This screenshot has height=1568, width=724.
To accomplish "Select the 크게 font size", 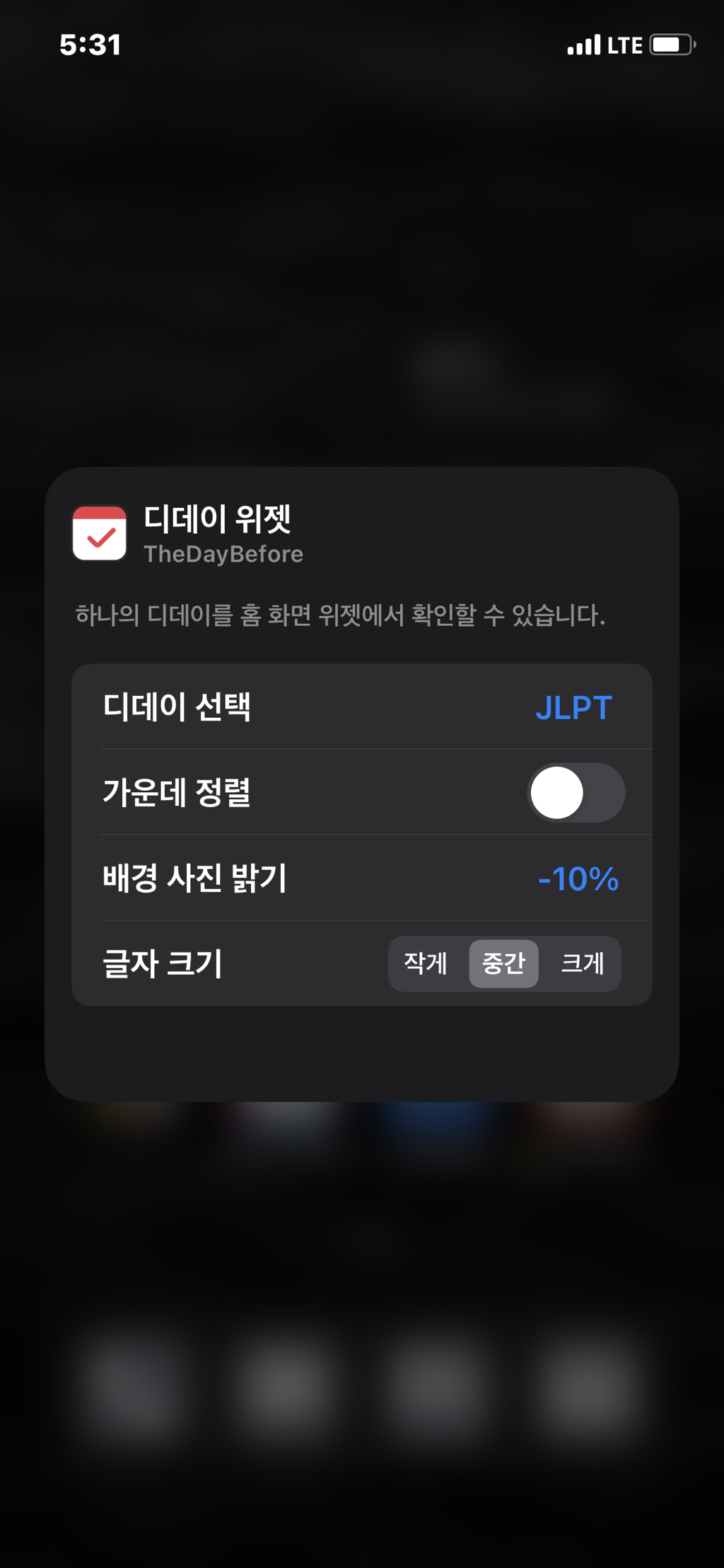I will point(582,963).
